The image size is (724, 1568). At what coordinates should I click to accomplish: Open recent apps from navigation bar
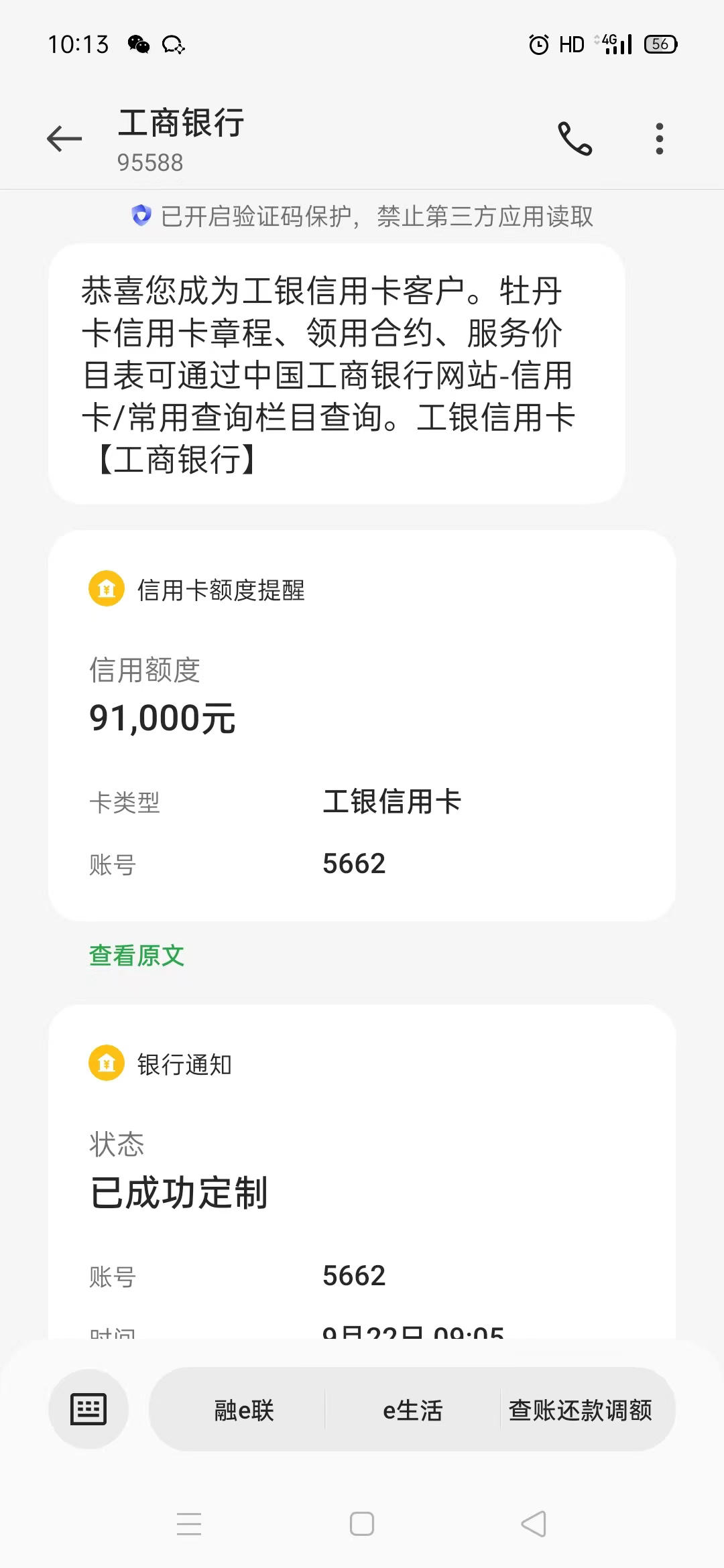[189, 1524]
